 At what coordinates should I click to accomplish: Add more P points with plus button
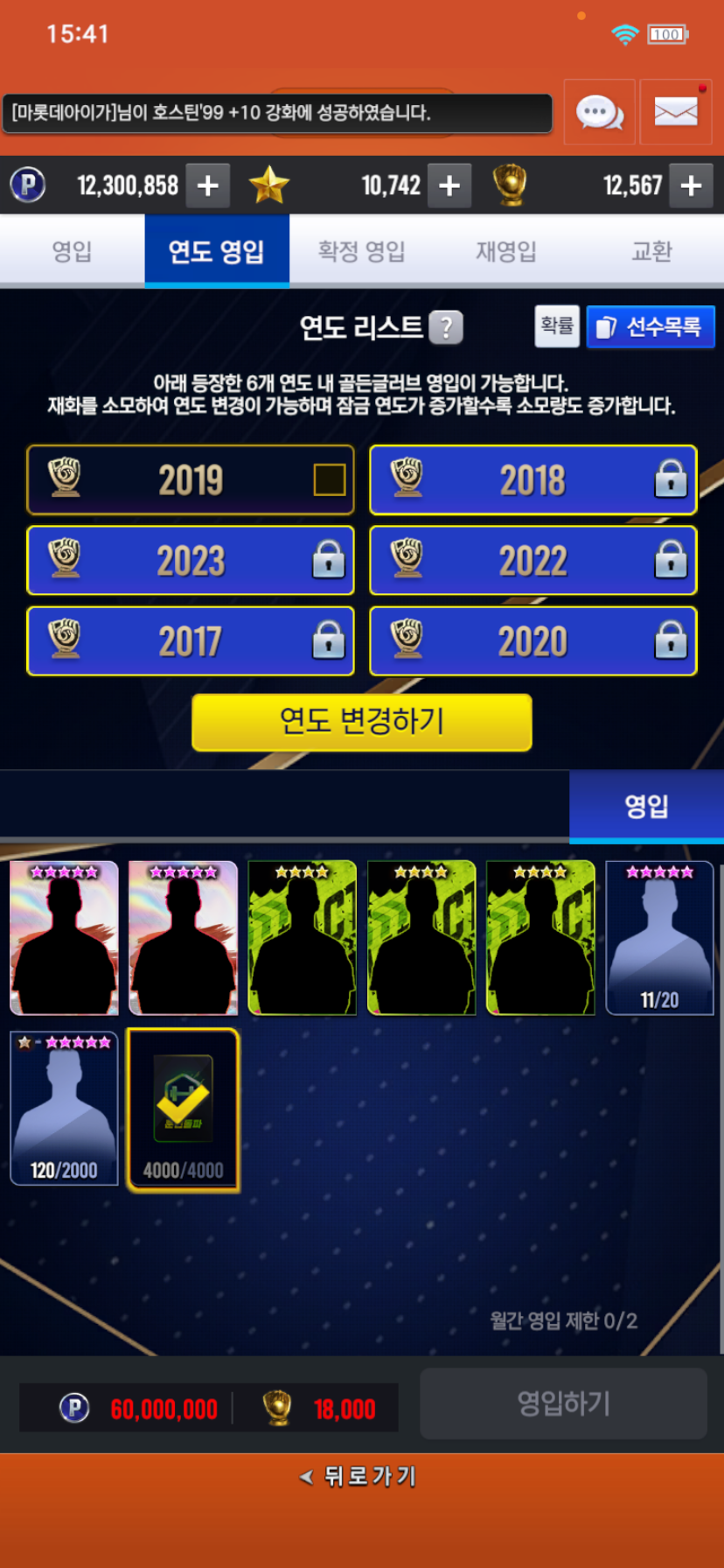(x=208, y=185)
